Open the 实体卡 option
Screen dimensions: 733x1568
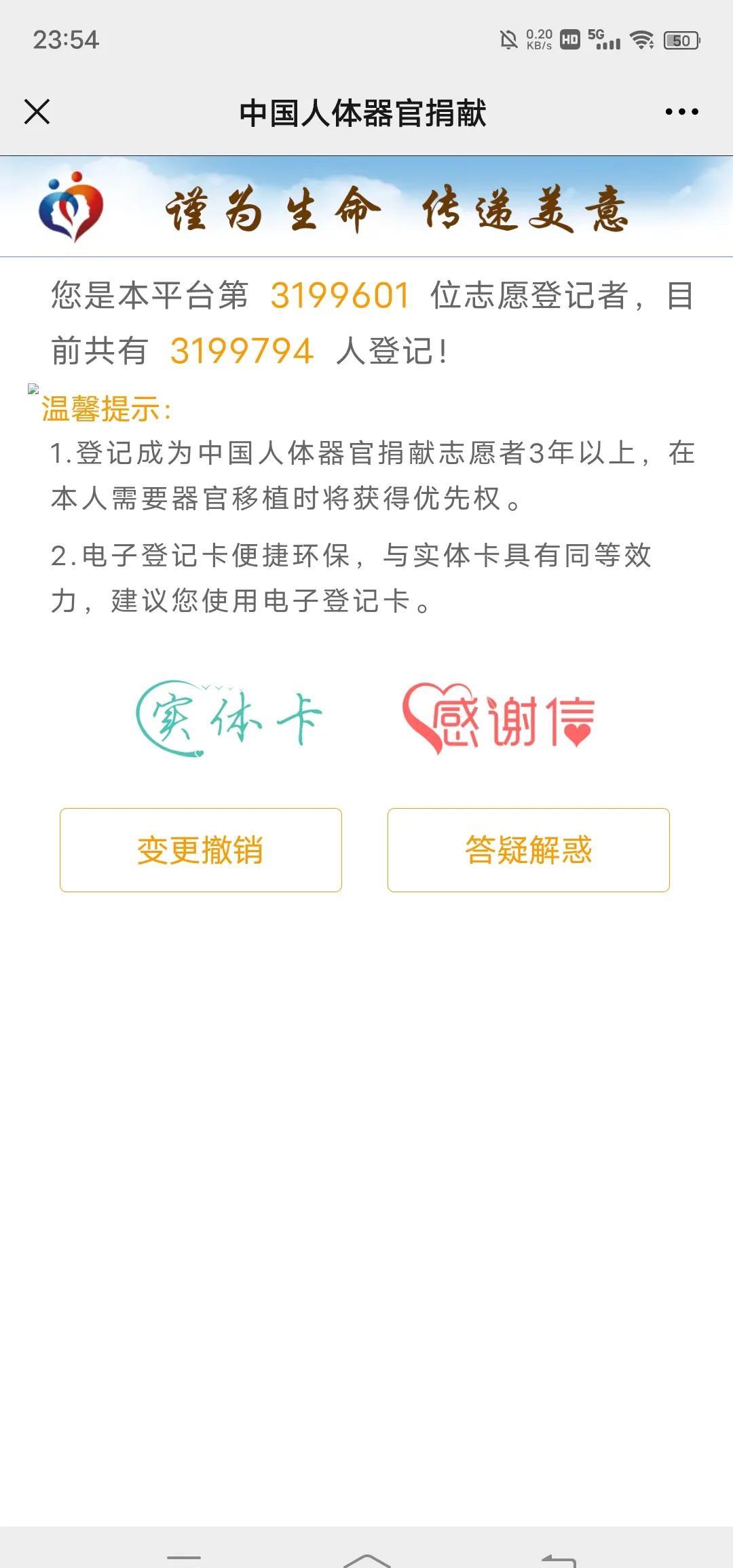click(x=229, y=719)
